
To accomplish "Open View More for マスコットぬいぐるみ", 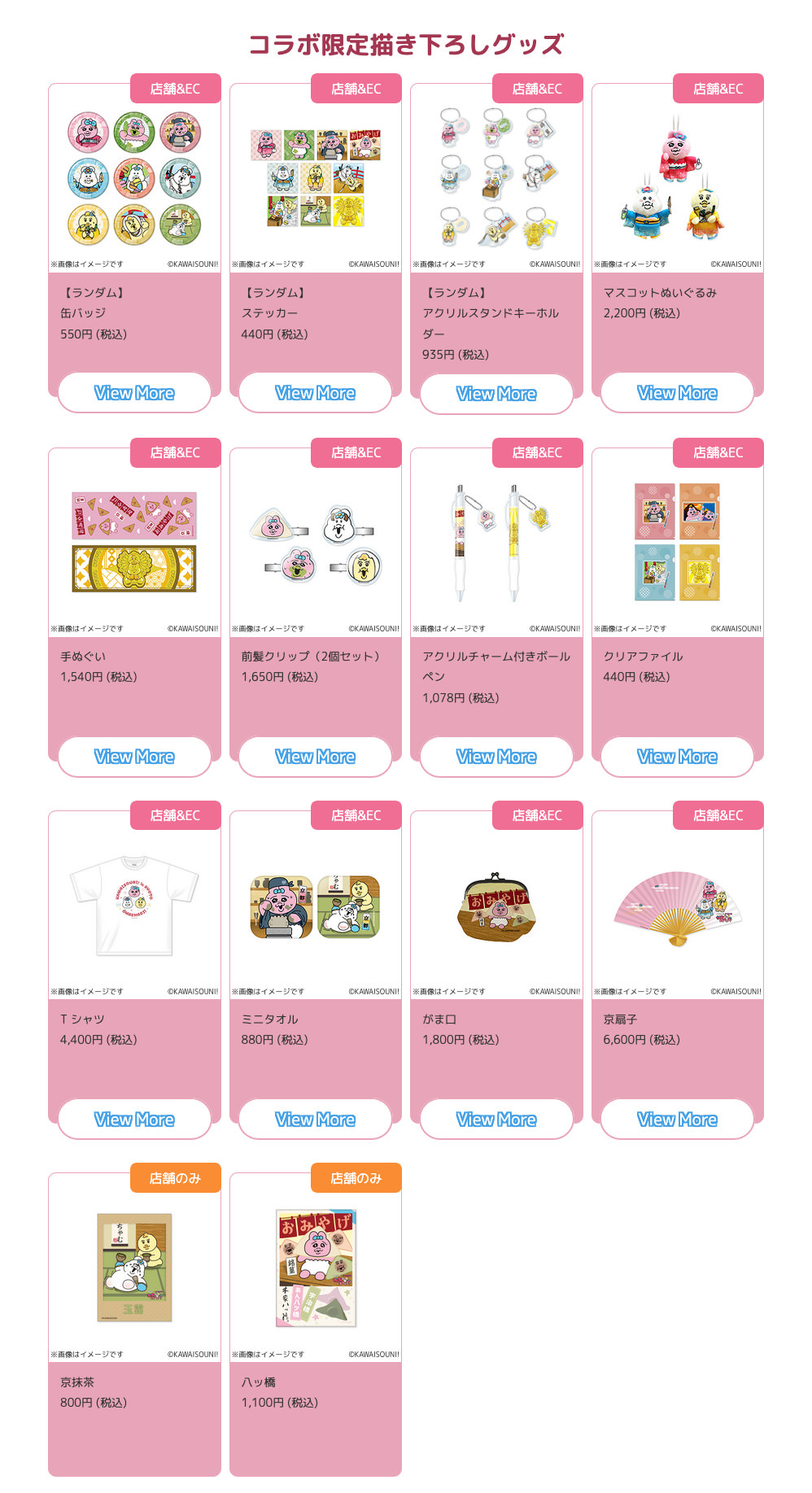I will (x=677, y=393).
